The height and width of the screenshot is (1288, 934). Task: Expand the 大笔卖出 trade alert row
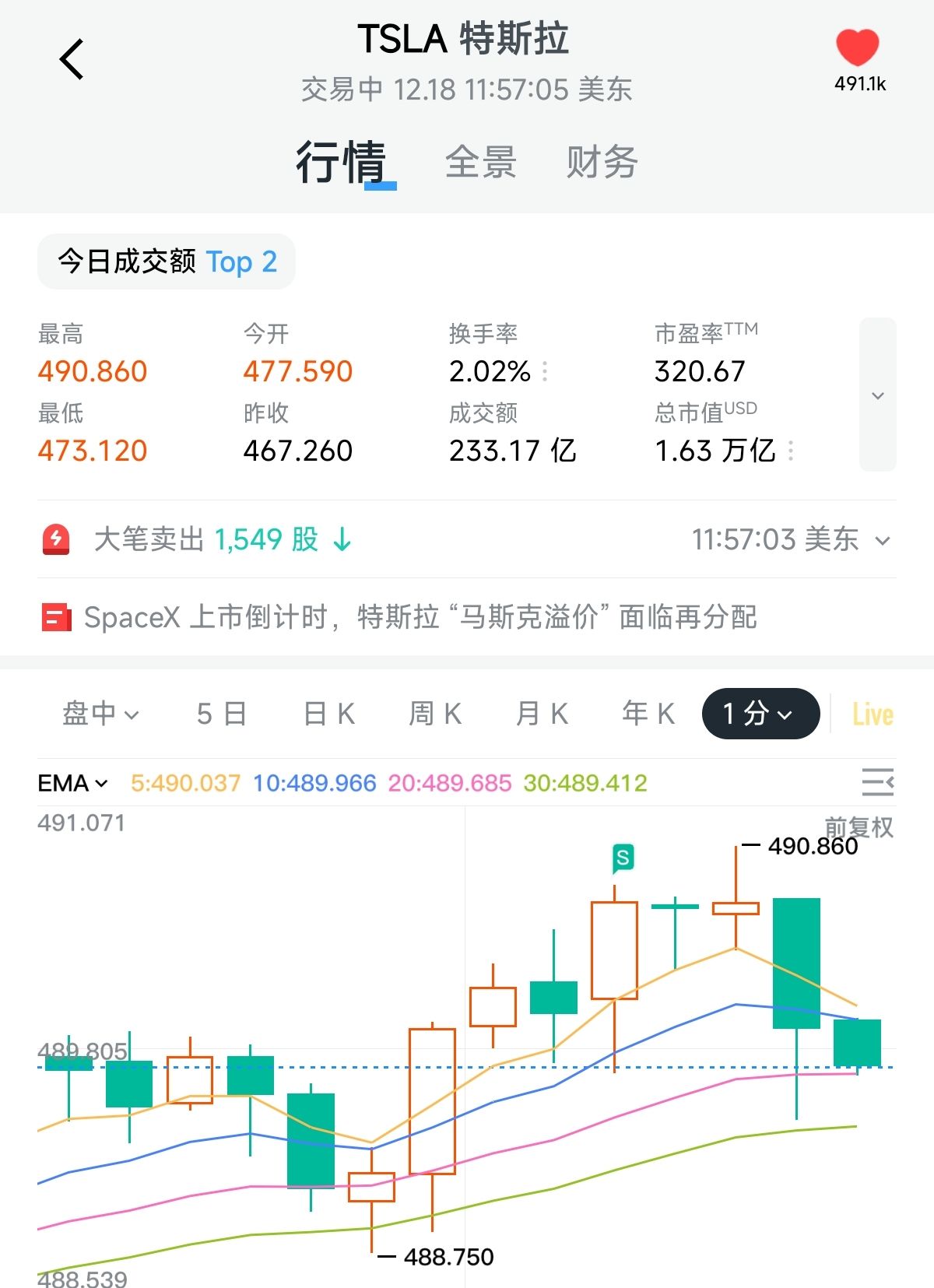[882, 540]
